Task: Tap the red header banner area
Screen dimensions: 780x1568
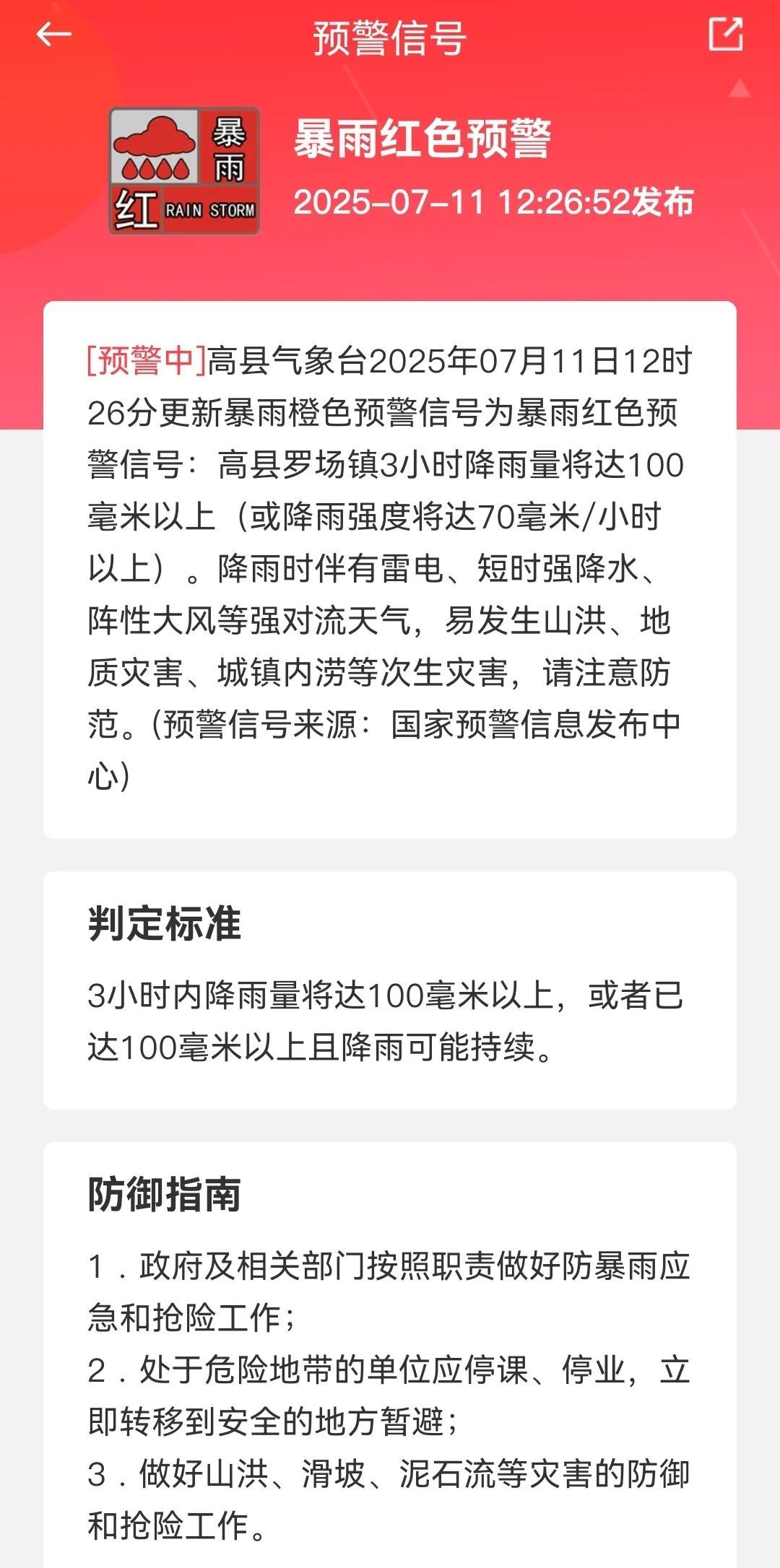Action: (x=390, y=267)
